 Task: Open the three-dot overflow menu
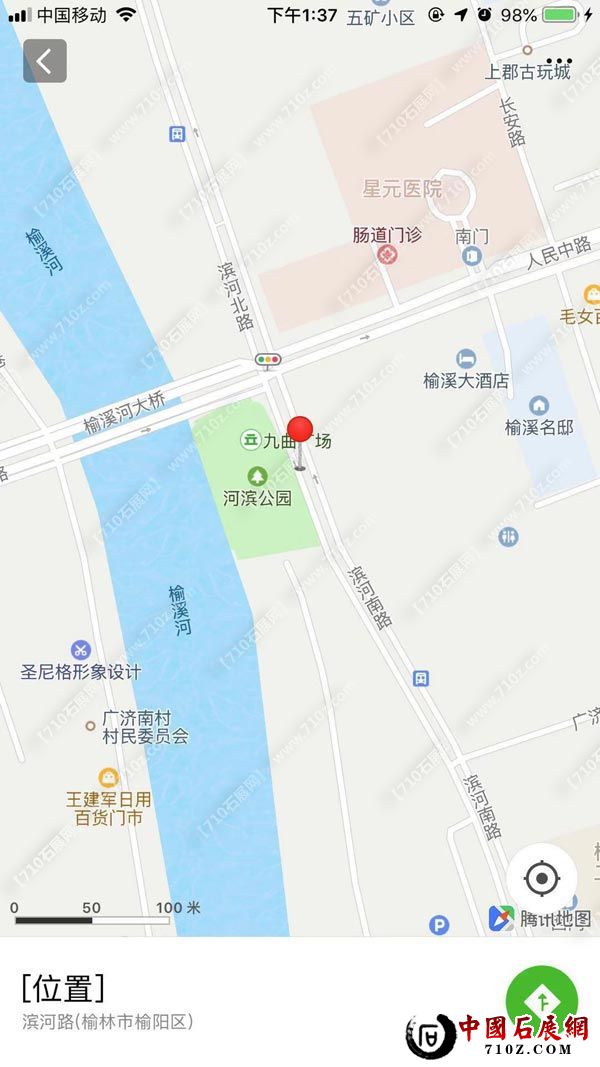click(559, 61)
